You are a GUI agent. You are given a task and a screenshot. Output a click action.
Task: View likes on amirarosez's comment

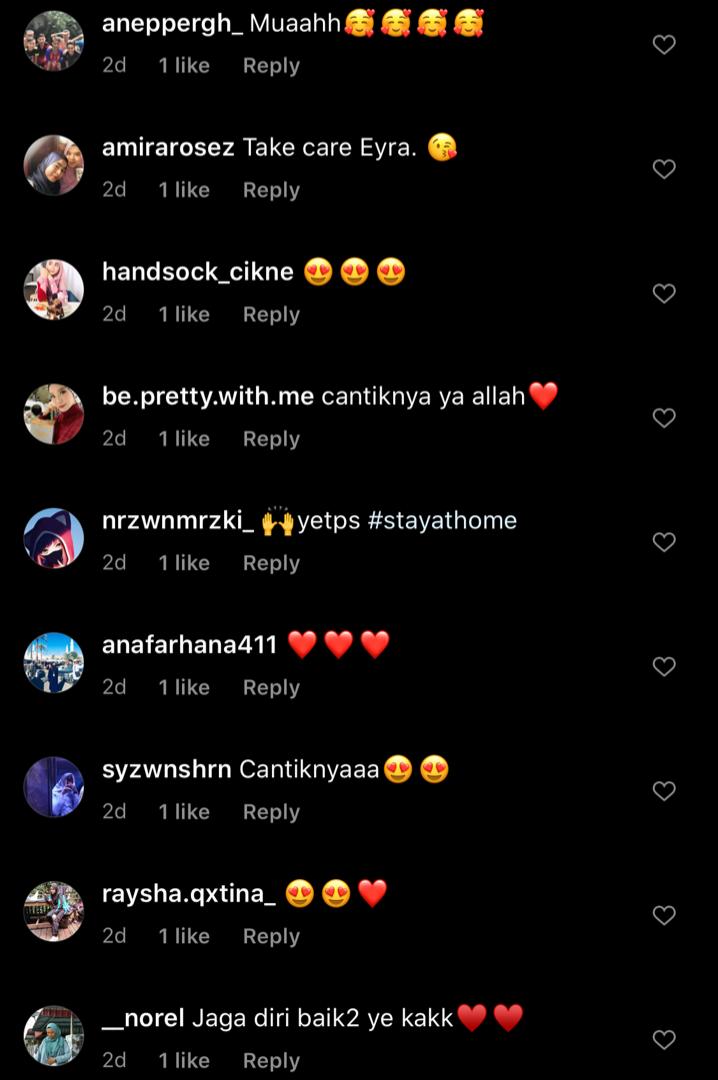(x=184, y=190)
